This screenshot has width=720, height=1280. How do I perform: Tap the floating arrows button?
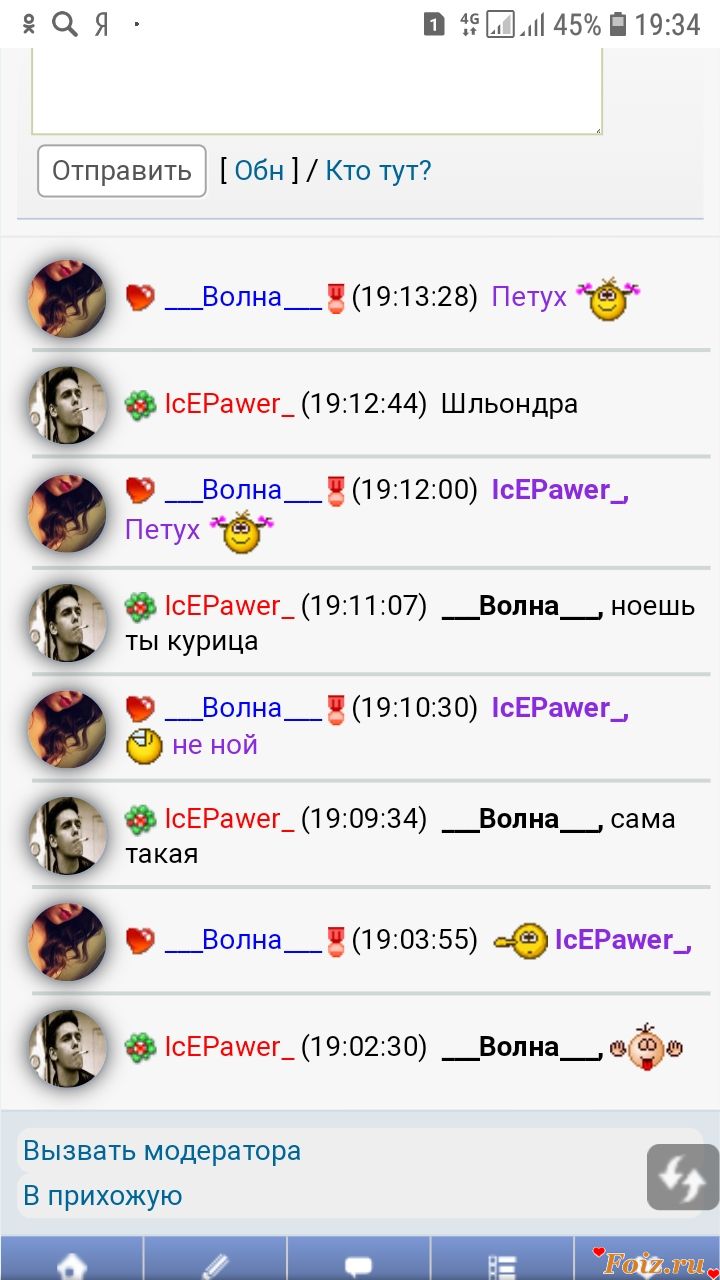pyautogui.click(x=682, y=1177)
